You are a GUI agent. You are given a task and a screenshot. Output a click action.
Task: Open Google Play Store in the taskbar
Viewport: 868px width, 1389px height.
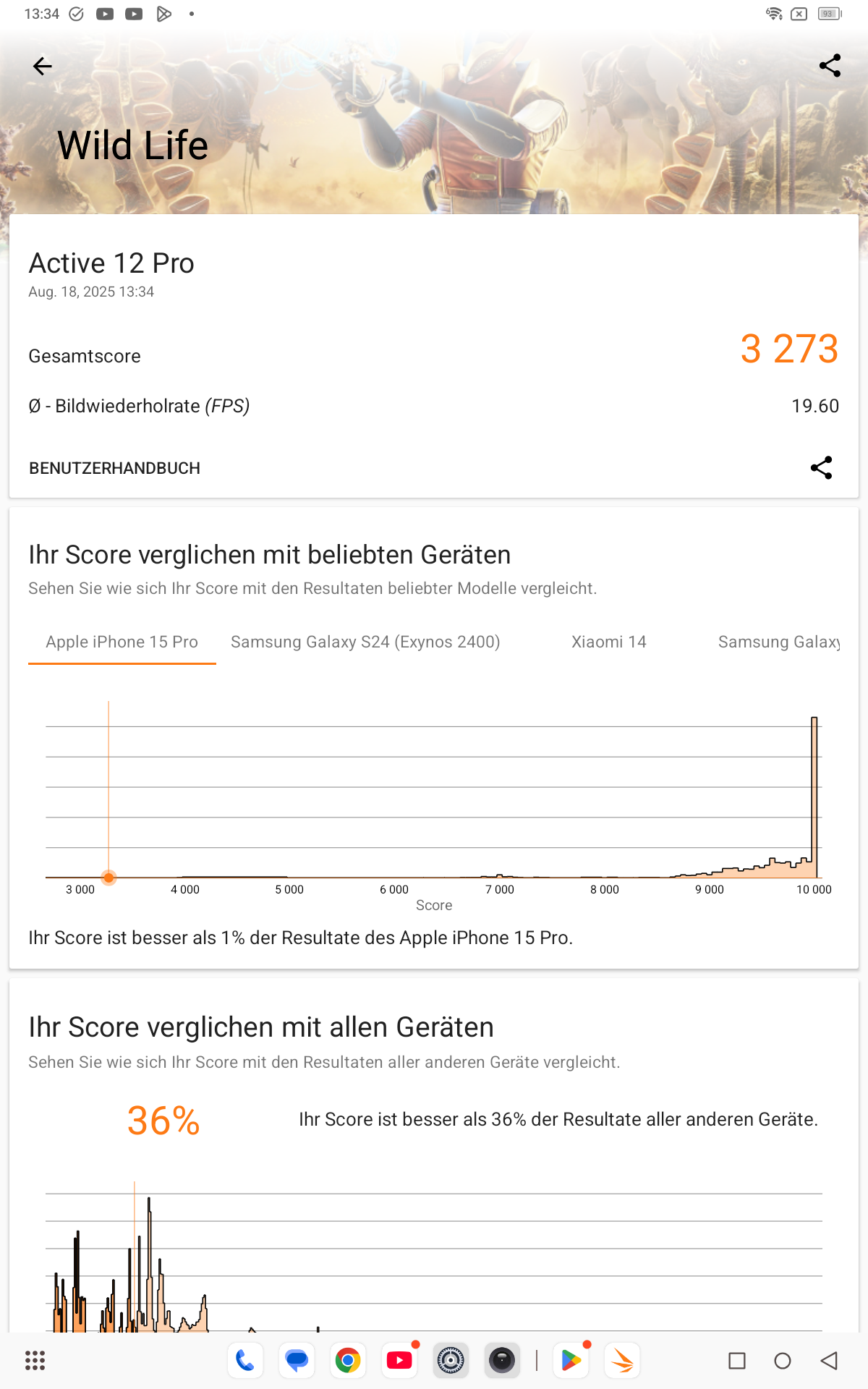571,1361
